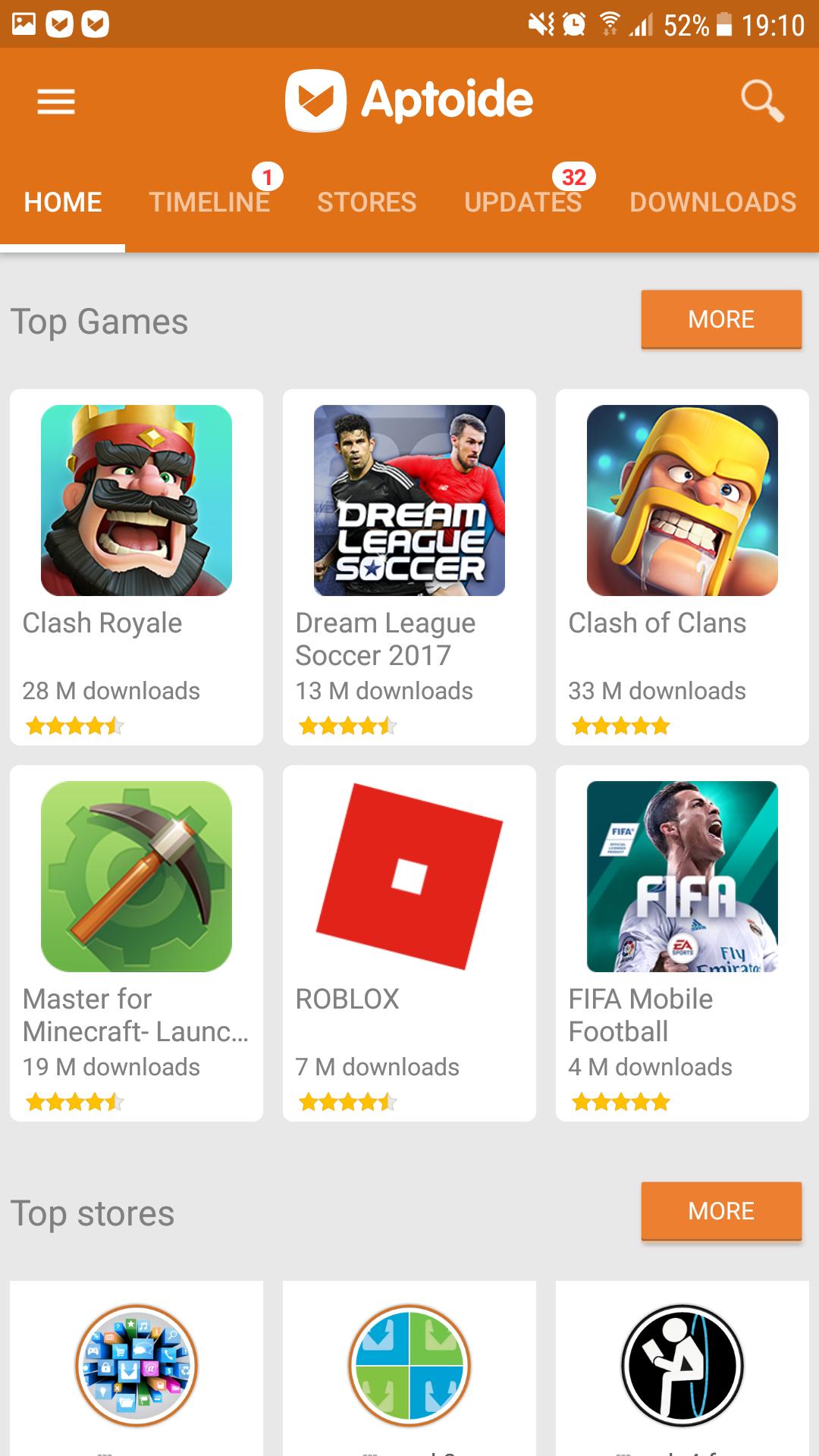Switch to the Updates tab
Image resolution: width=819 pixels, height=1456 pixels.
click(522, 202)
